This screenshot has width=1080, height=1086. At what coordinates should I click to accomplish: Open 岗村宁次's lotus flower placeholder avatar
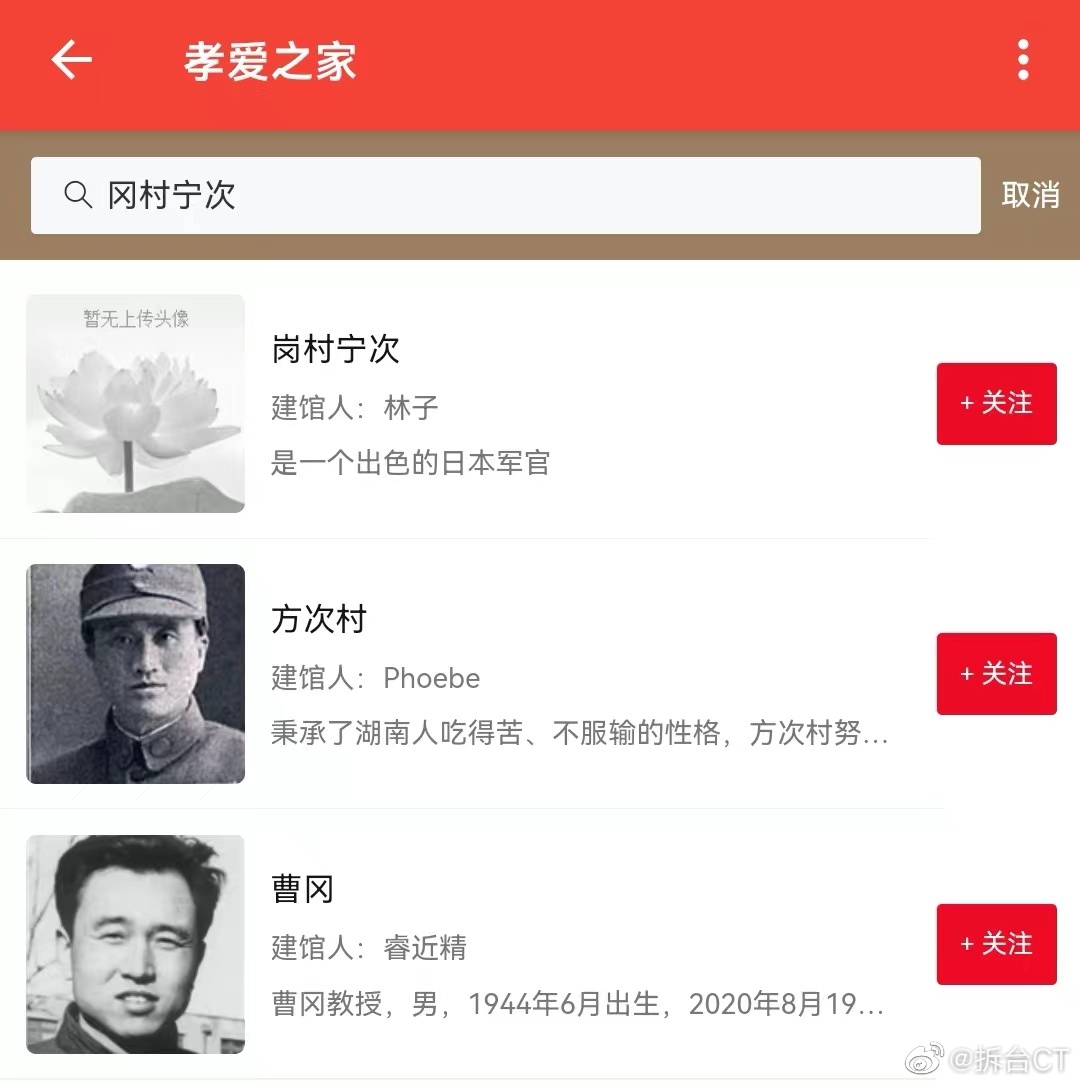click(x=135, y=404)
